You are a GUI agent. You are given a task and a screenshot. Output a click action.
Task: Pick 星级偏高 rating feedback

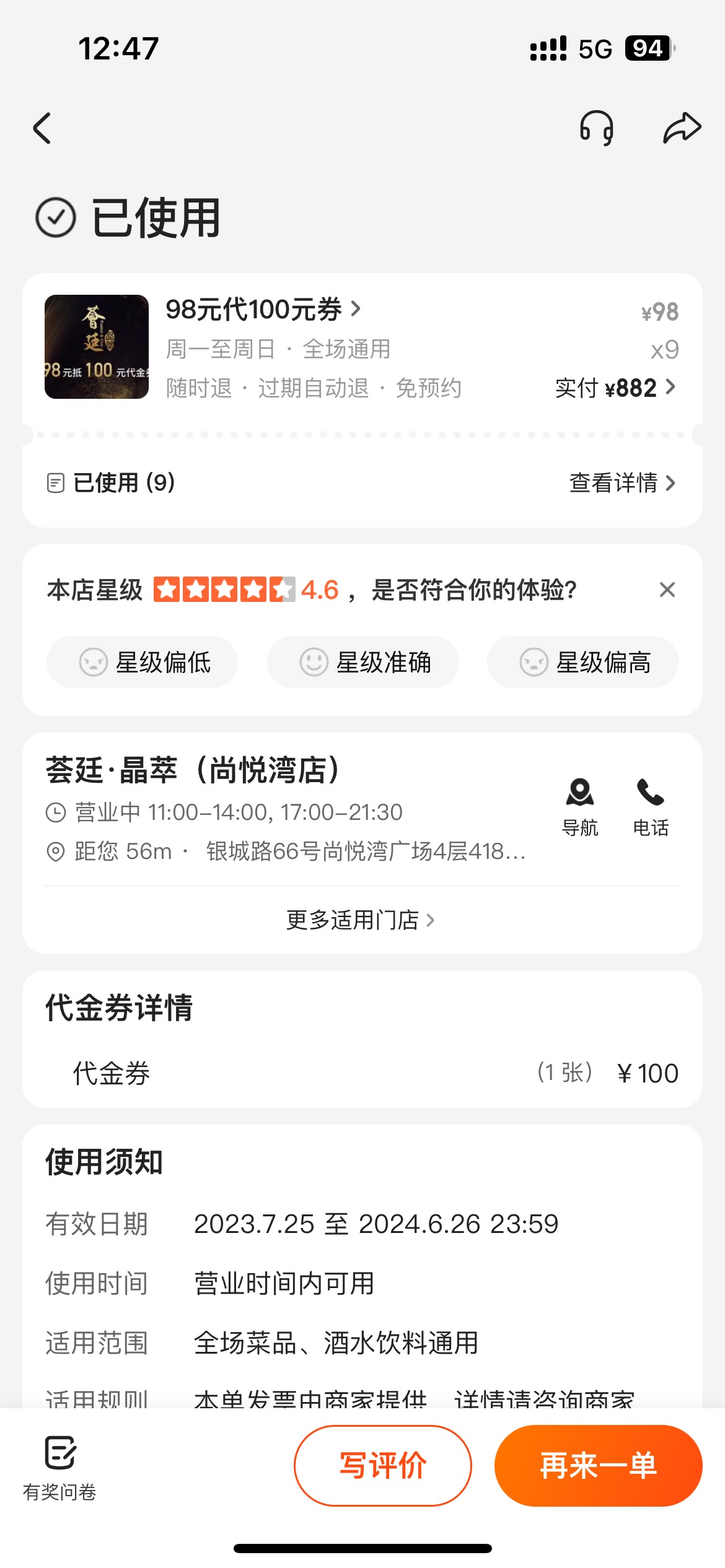click(582, 662)
